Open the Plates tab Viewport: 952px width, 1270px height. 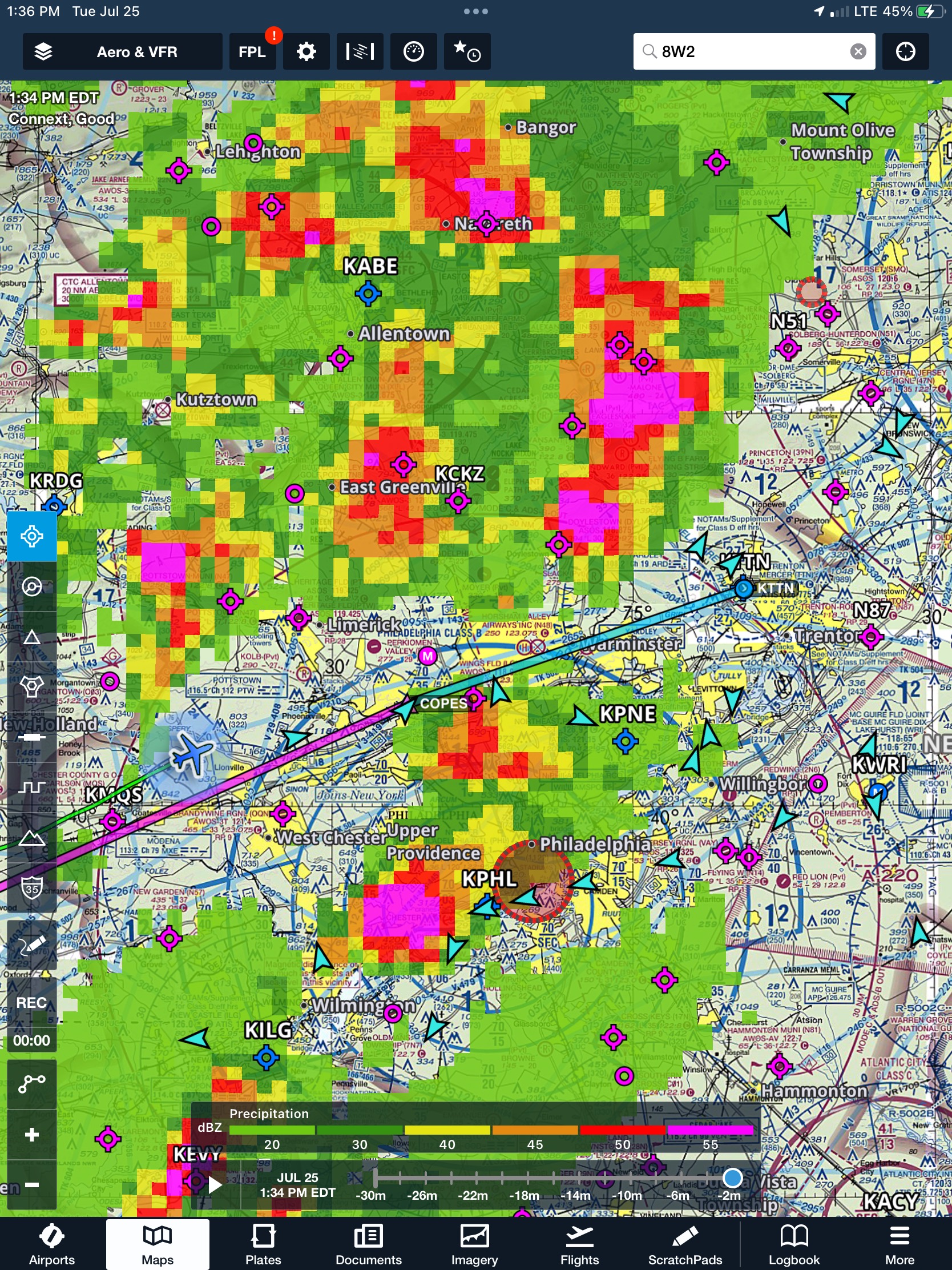click(263, 1245)
